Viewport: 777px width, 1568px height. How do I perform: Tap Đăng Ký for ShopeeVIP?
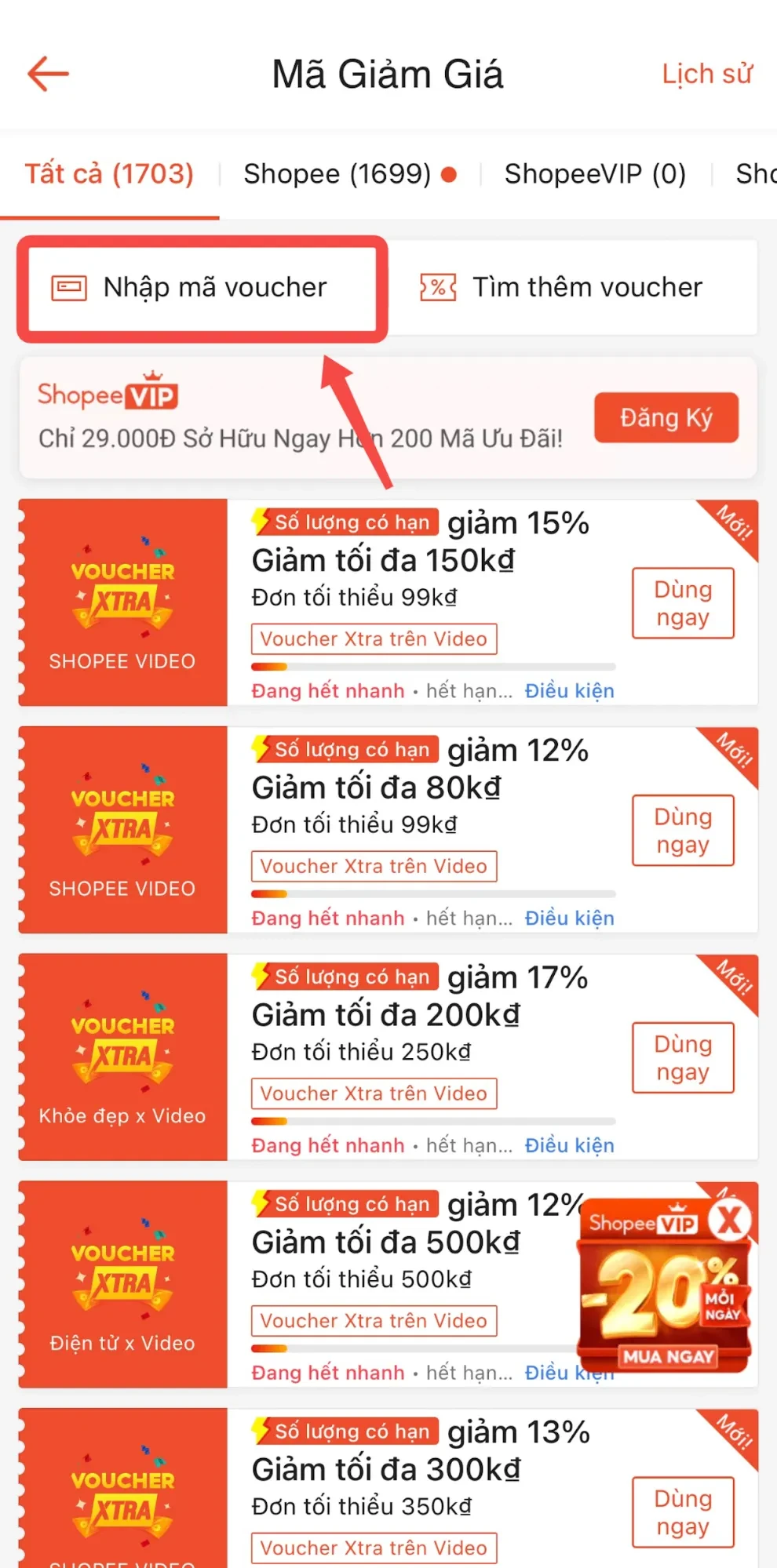click(x=666, y=417)
